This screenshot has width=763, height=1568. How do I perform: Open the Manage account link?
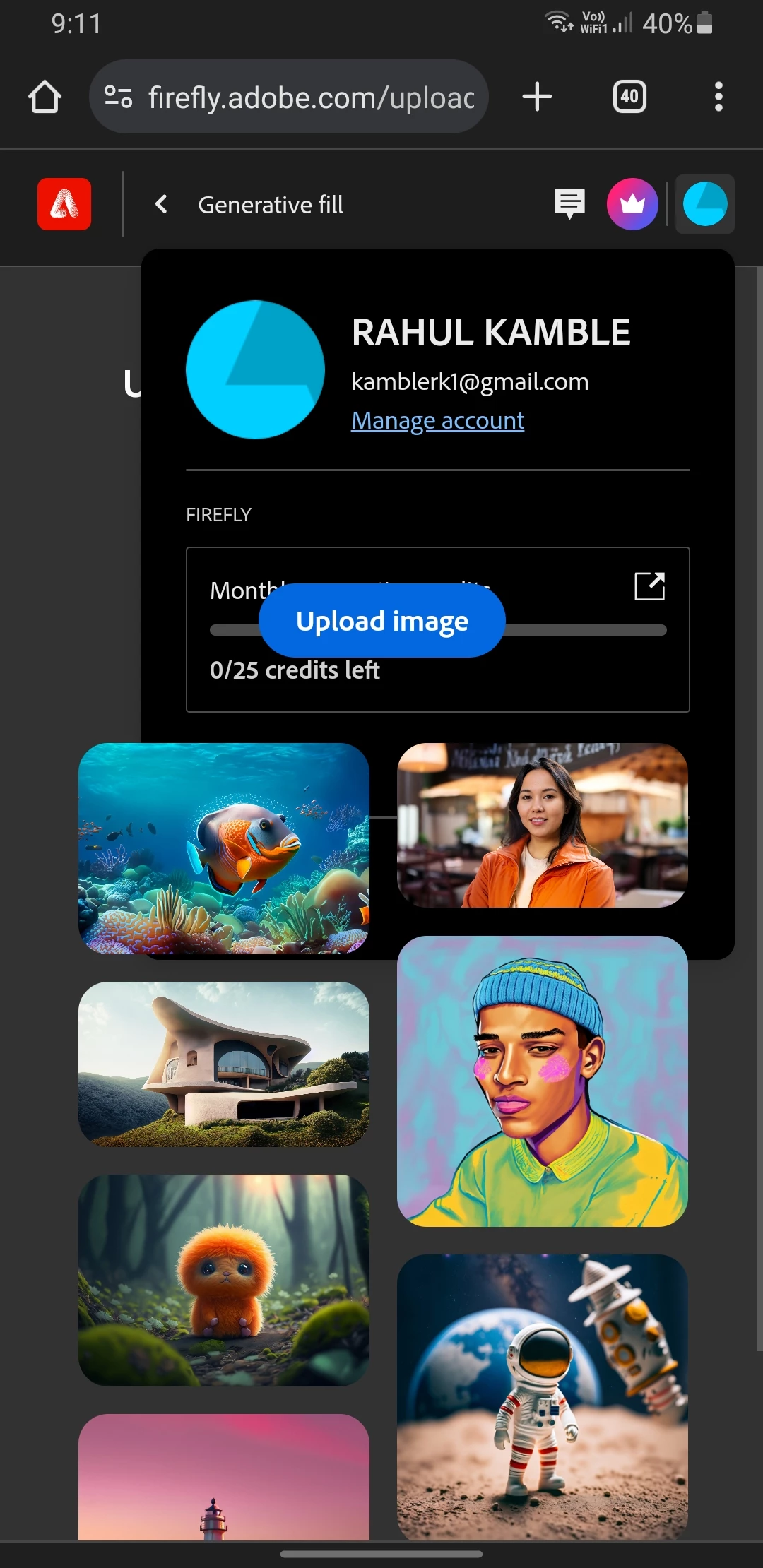tap(437, 421)
